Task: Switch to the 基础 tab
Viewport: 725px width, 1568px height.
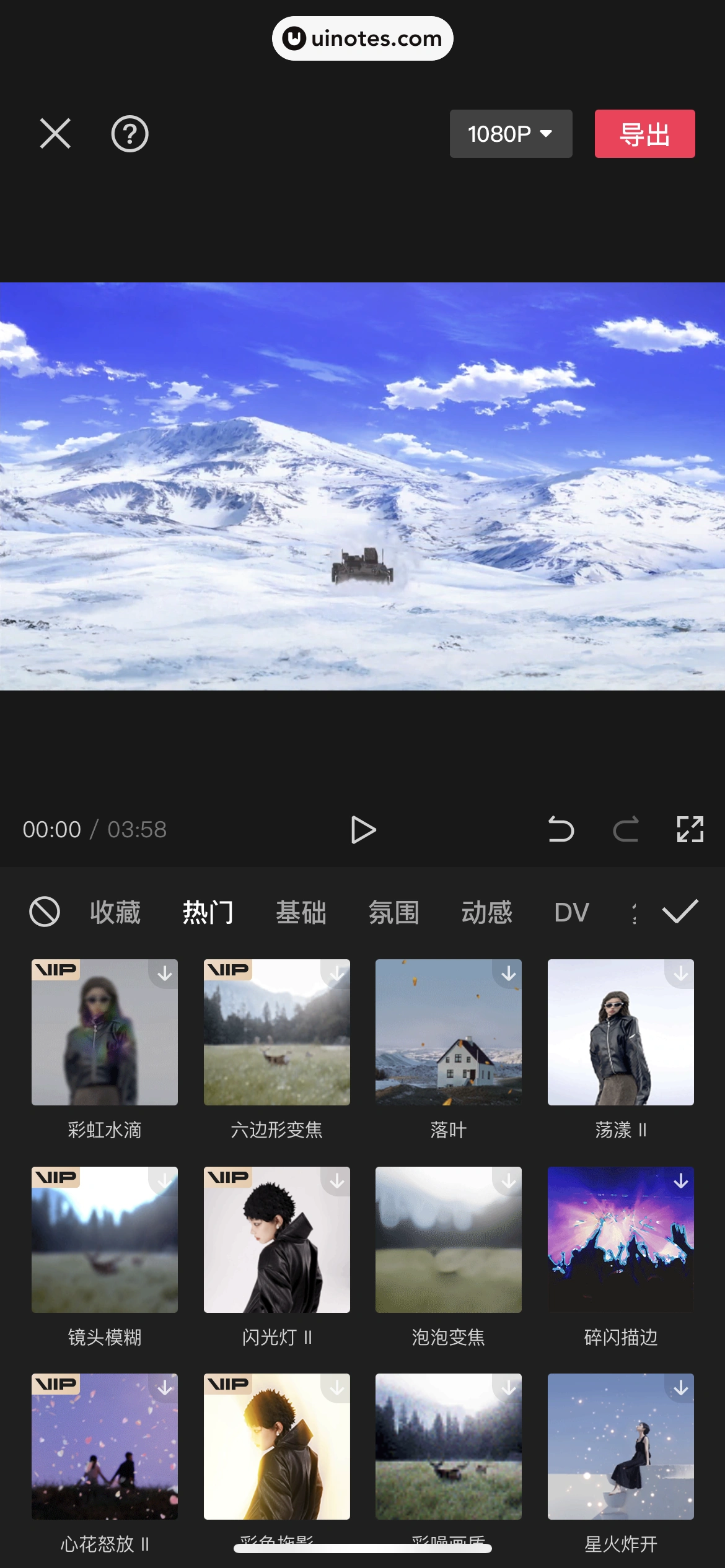Action: 301,912
